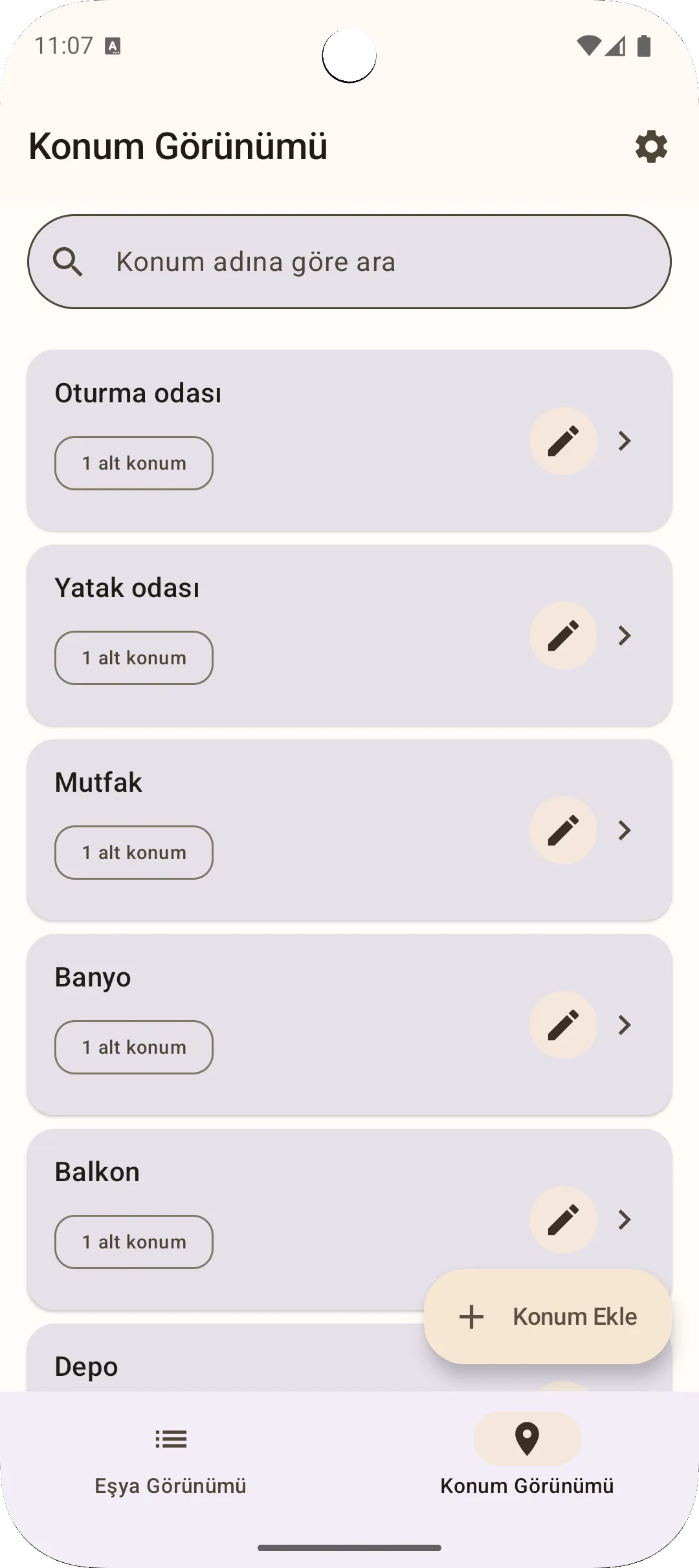Click inside the Konum adına göre ara field
This screenshot has height=1568, width=699.
(x=349, y=261)
